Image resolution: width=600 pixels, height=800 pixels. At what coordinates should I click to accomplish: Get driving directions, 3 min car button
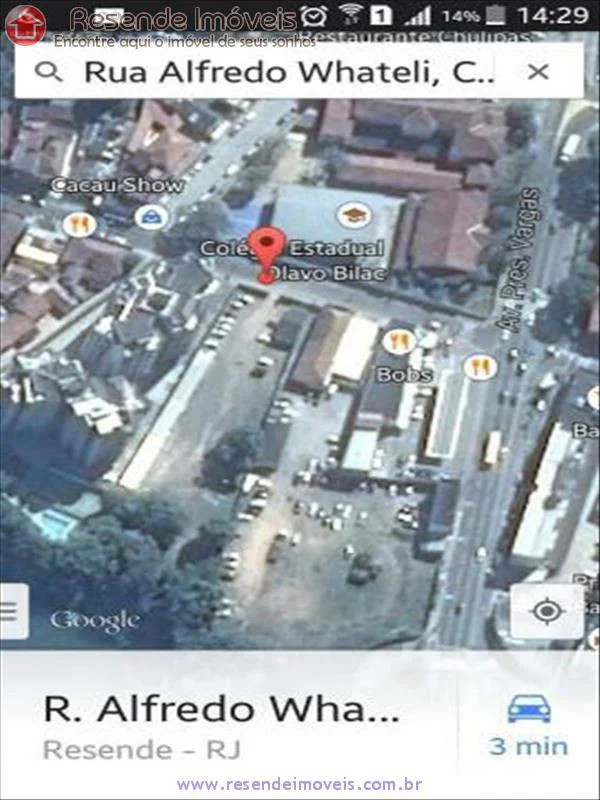click(529, 725)
